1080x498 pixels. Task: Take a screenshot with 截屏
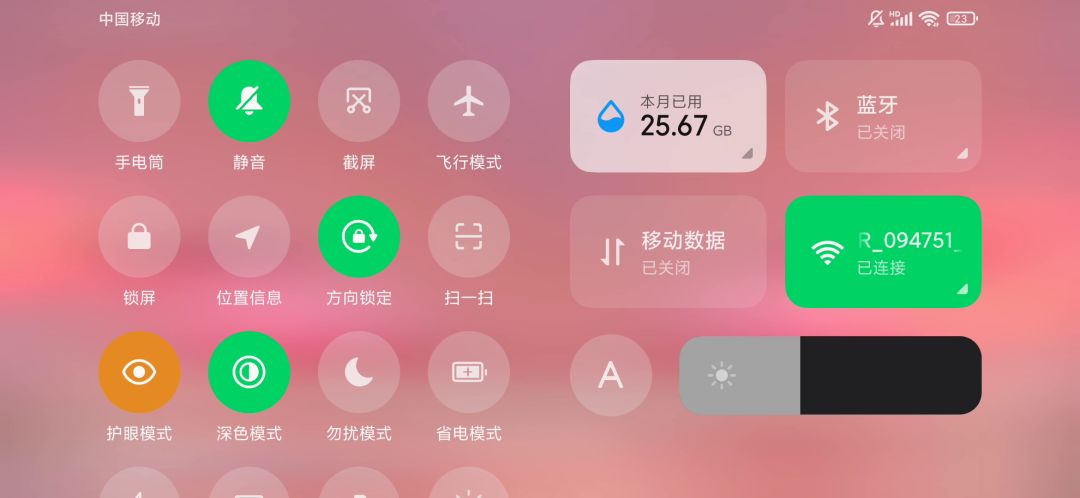point(359,101)
